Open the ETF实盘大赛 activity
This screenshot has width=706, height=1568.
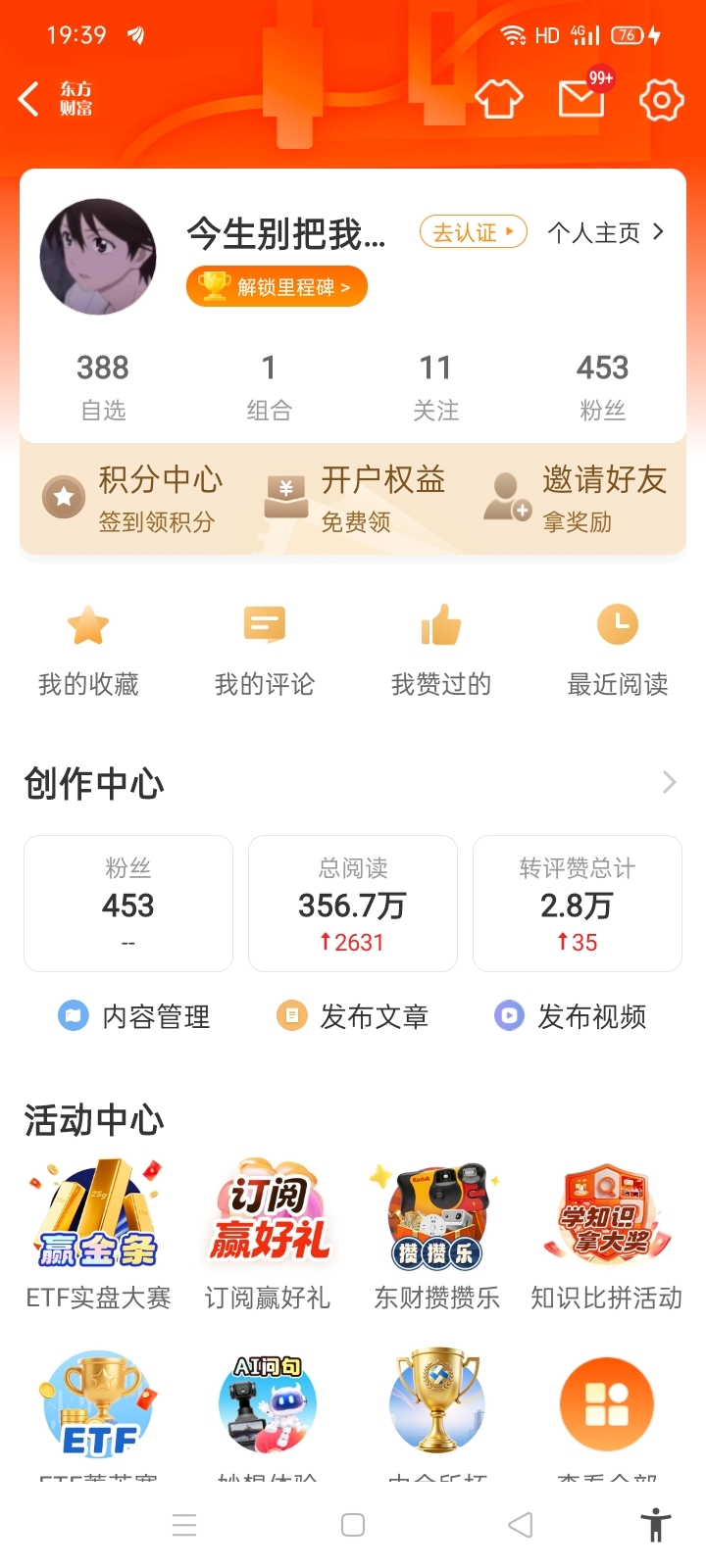click(98, 1235)
